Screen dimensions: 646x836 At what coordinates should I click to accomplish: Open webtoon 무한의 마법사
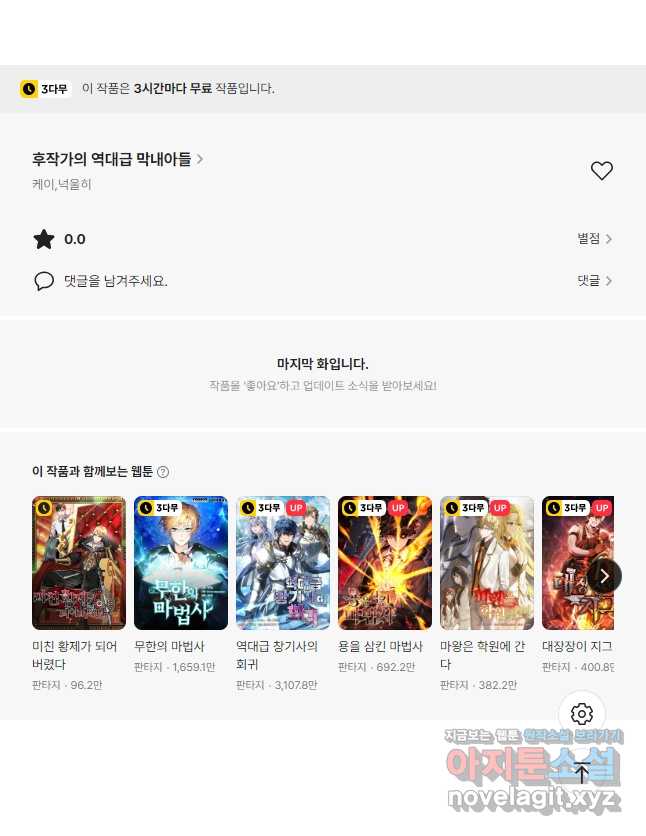pyautogui.click(x=181, y=563)
